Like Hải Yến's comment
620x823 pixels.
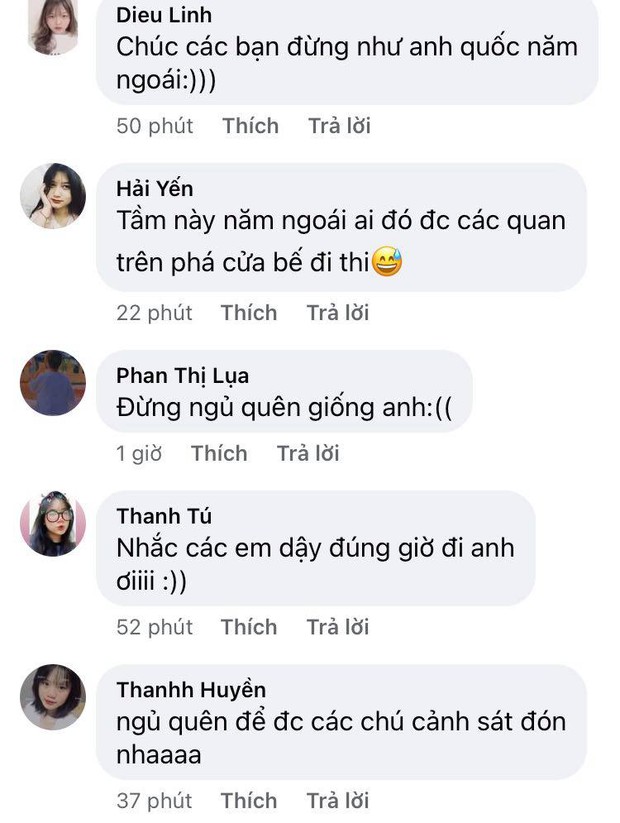click(x=249, y=313)
